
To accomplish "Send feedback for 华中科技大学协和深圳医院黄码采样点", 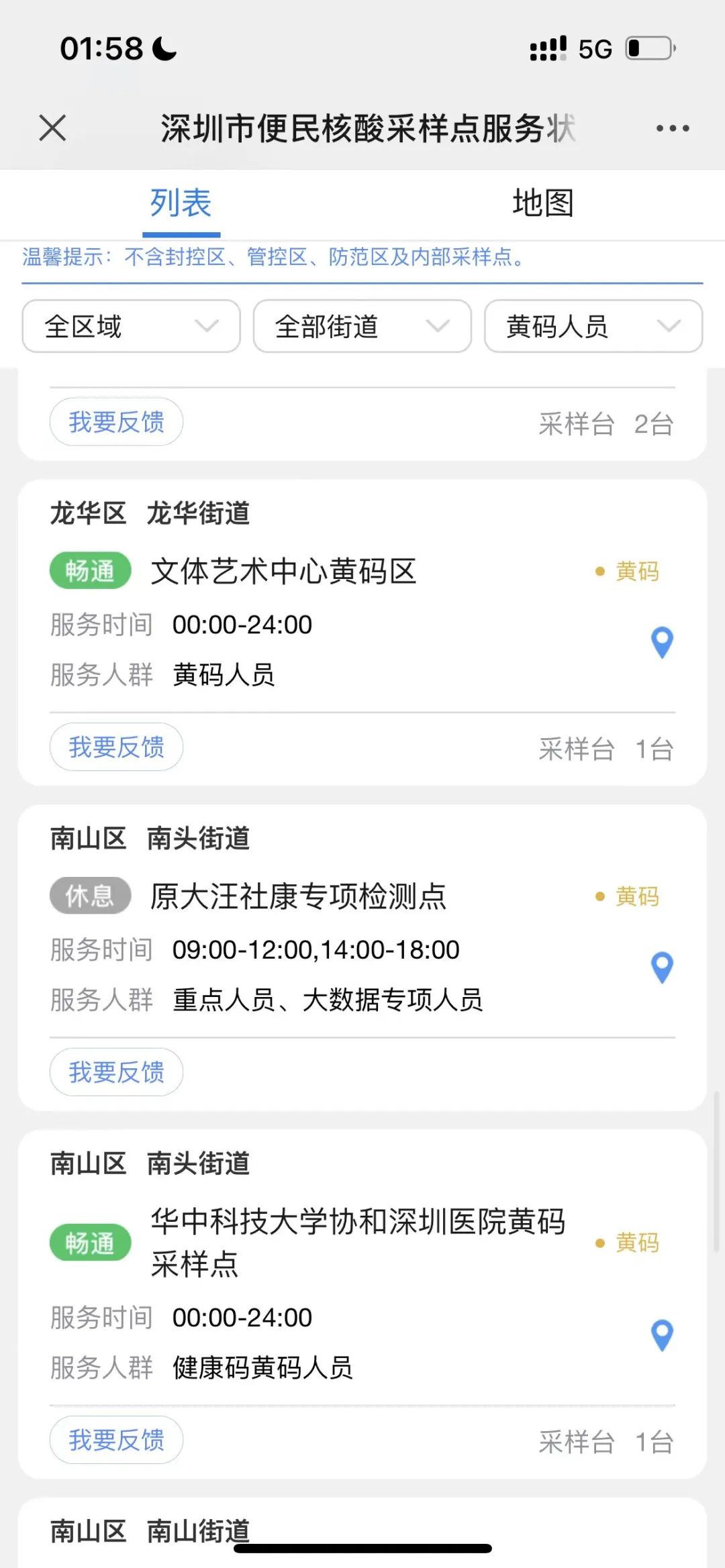I will pyautogui.click(x=116, y=1440).
